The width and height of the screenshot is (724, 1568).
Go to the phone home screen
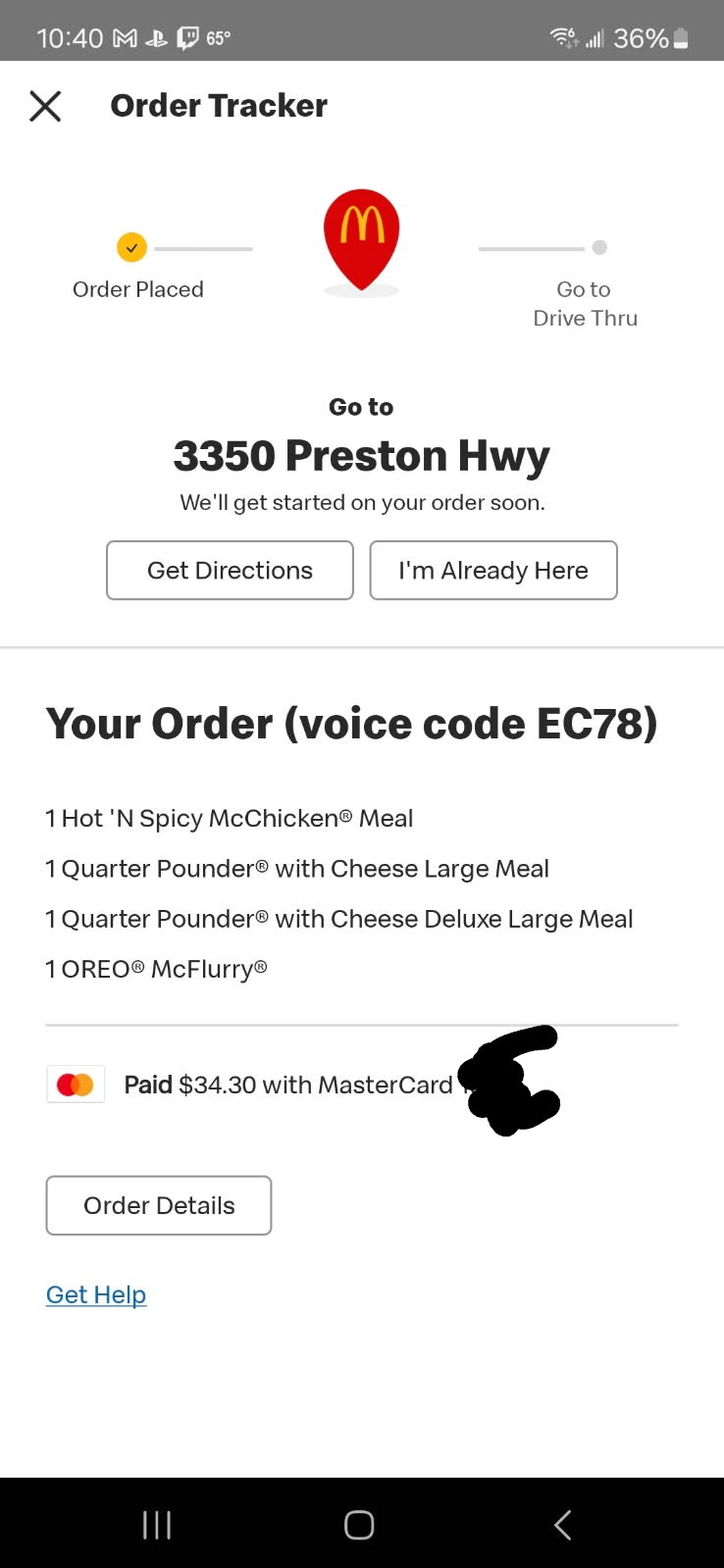pos(359,1525)
